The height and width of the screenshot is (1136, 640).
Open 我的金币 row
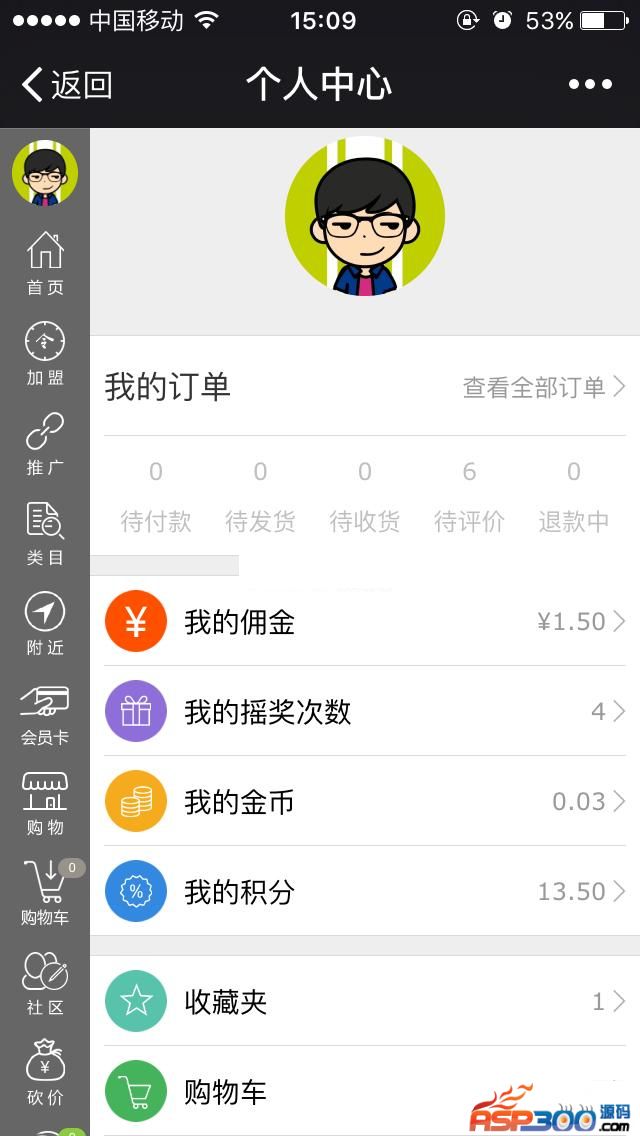click(x=365, y=801)
